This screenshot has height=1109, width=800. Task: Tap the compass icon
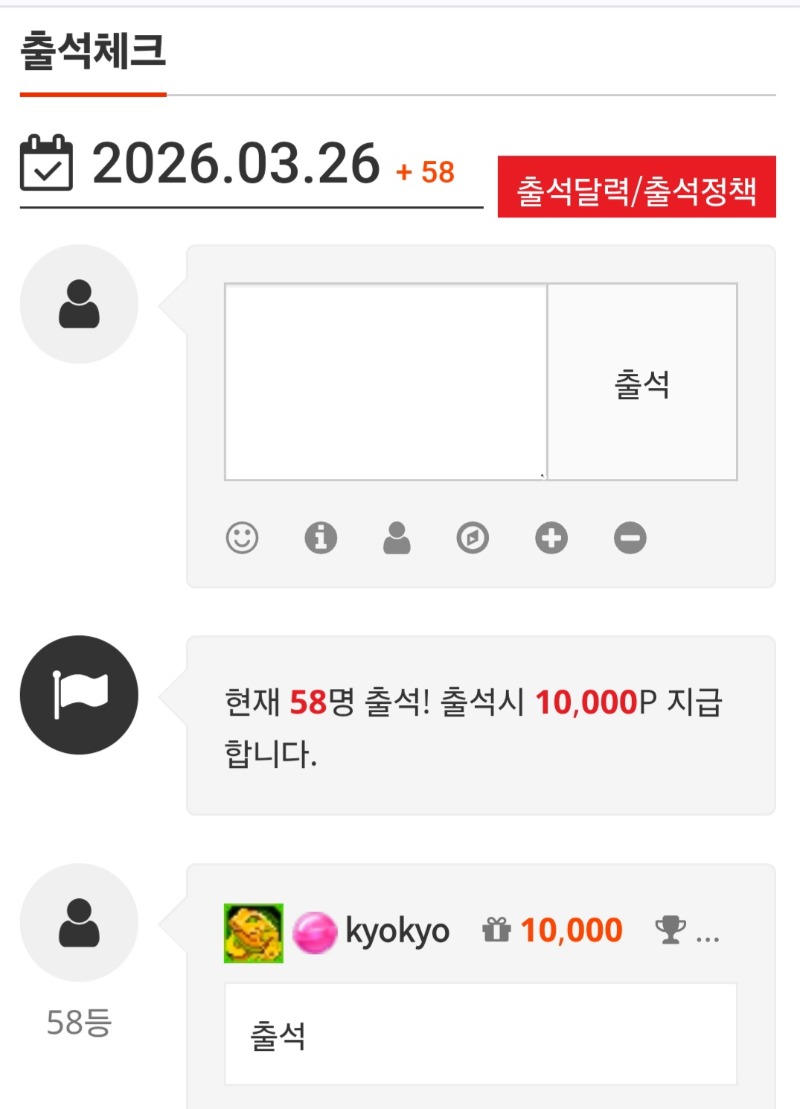(x=473, y=539)
